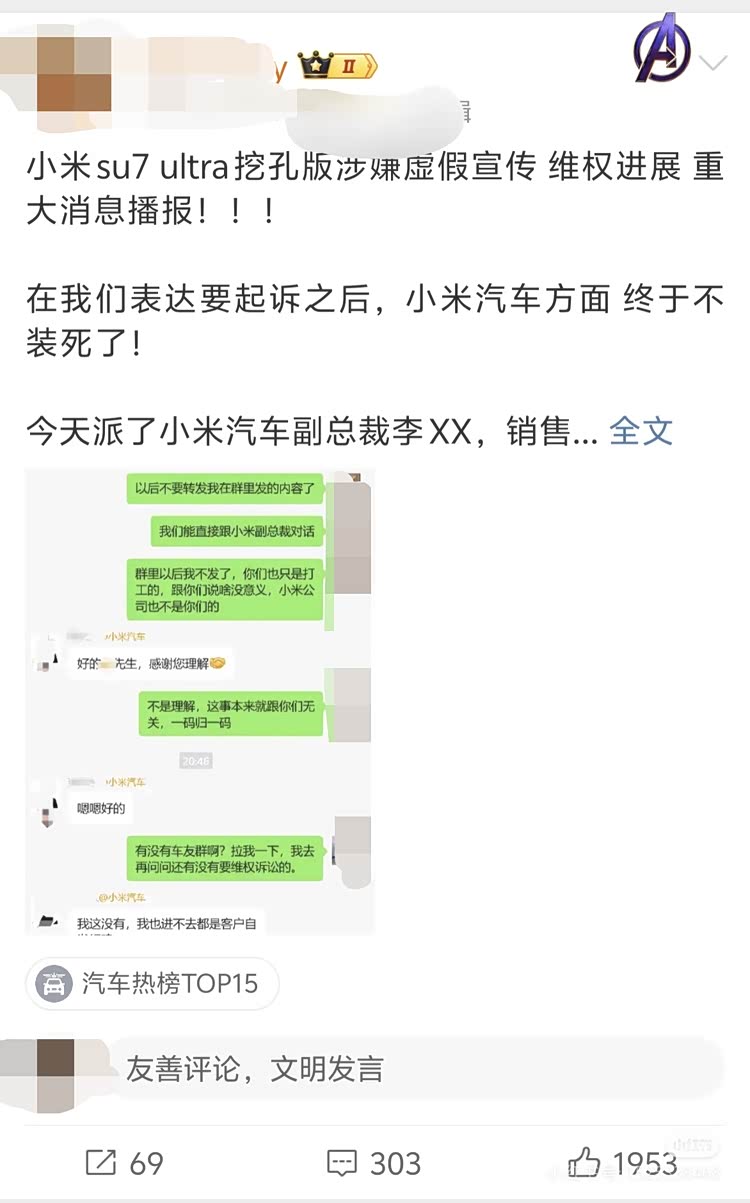Open the attached chat screenshot image
The image size is (750, 1203).
[x=199, y=701]
